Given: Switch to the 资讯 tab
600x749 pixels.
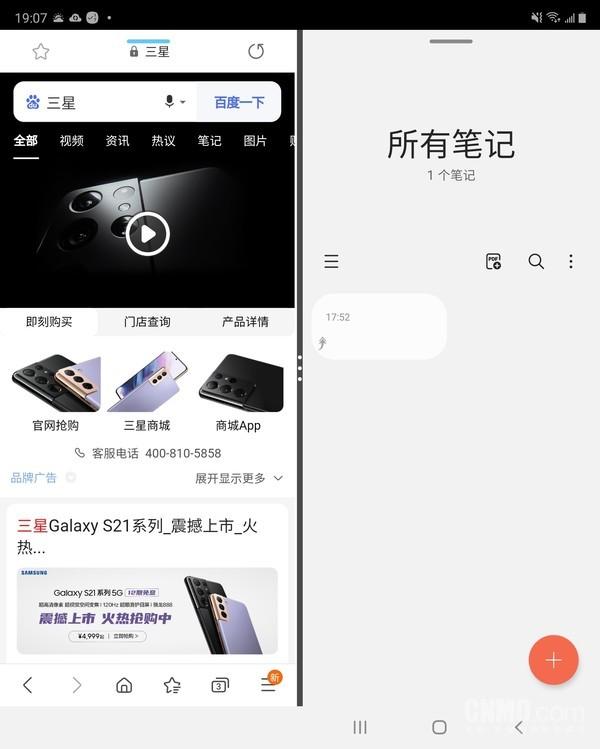Looking at the screenshot, I should [117, 141].
